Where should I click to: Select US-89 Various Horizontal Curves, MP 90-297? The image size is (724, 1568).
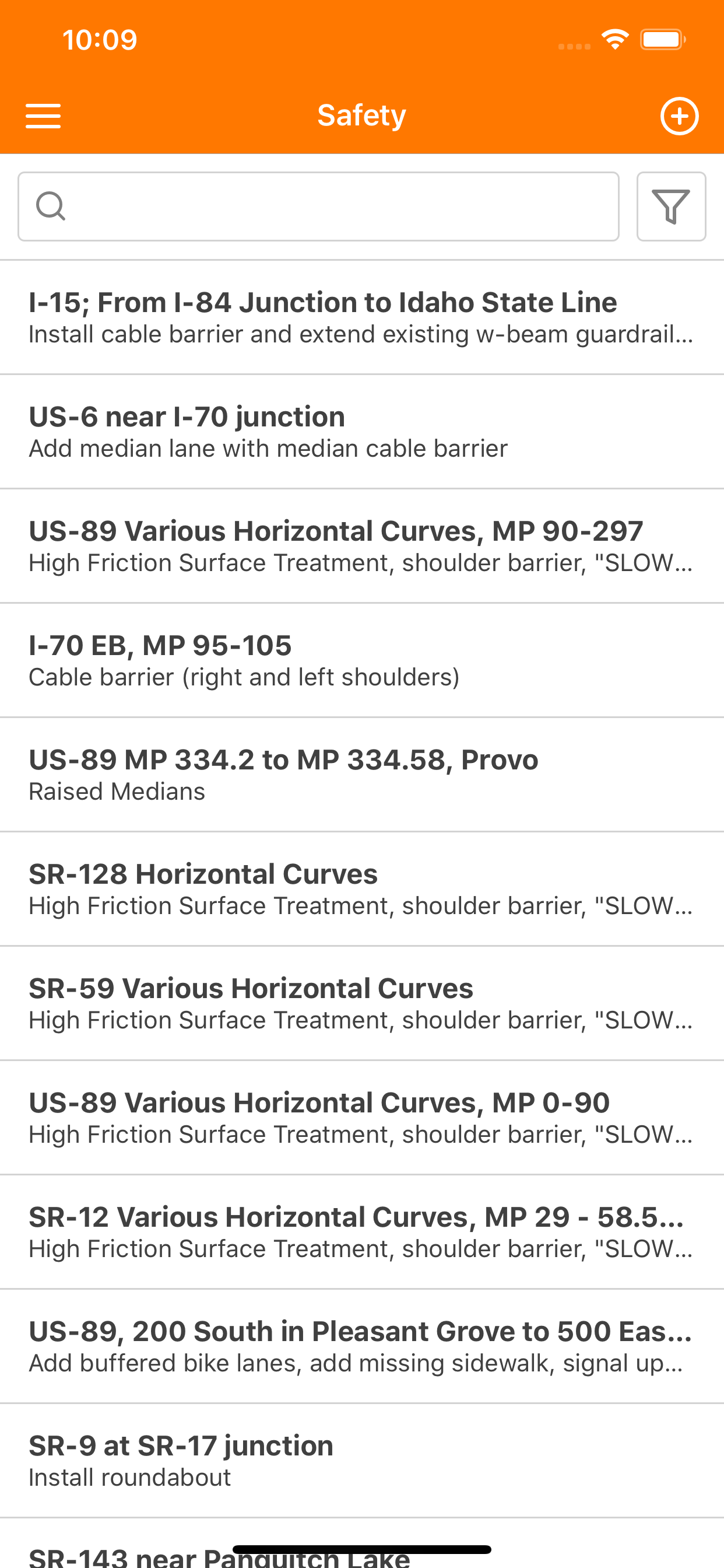pos(362,547)
